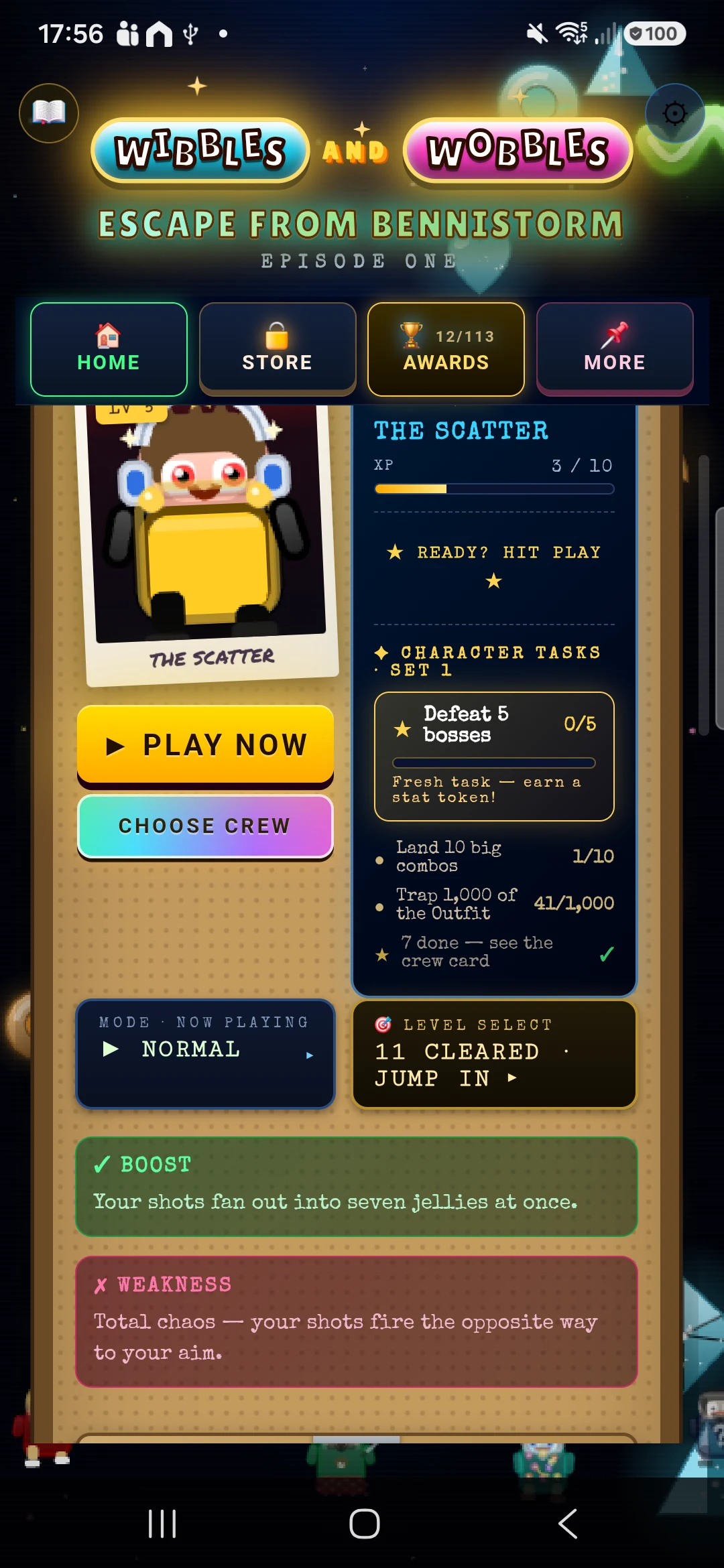Open the guide book icon

tap(48, 113)
